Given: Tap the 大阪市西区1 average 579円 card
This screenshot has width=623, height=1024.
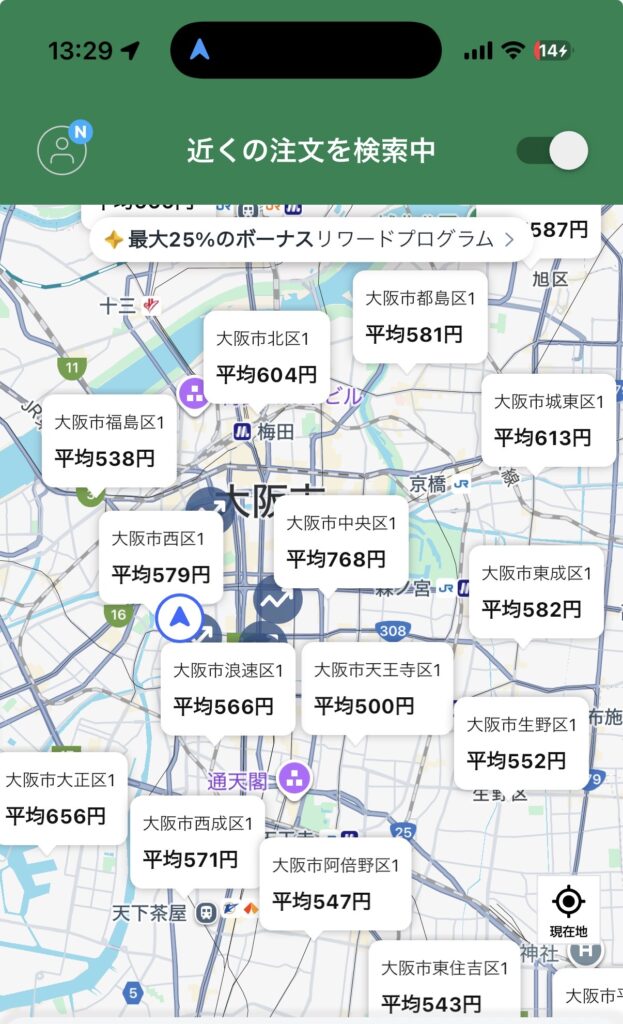Looking at the screenshot, I should point(160,557).
